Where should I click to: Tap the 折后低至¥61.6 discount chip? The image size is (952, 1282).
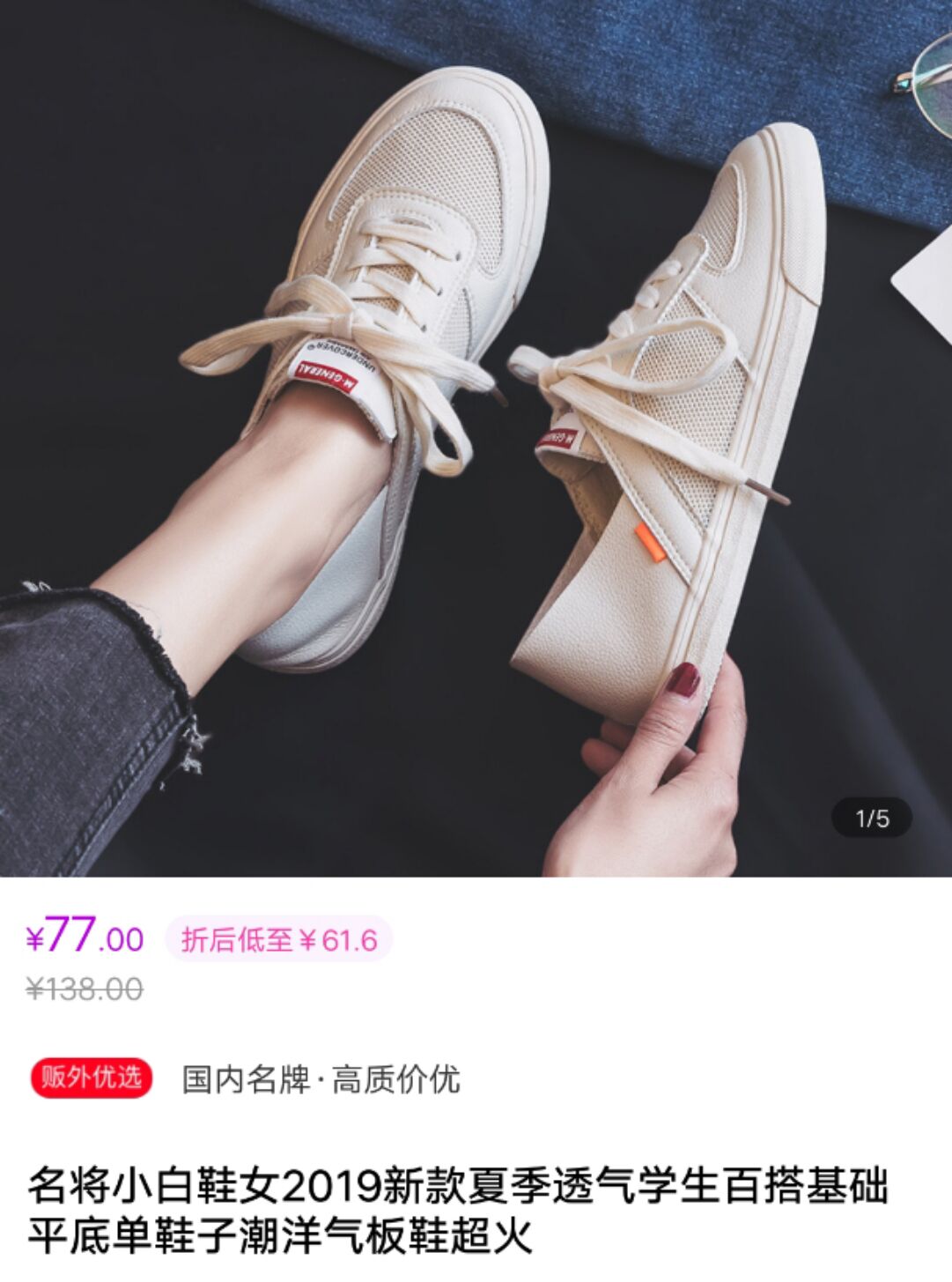[x=278, y=940]
